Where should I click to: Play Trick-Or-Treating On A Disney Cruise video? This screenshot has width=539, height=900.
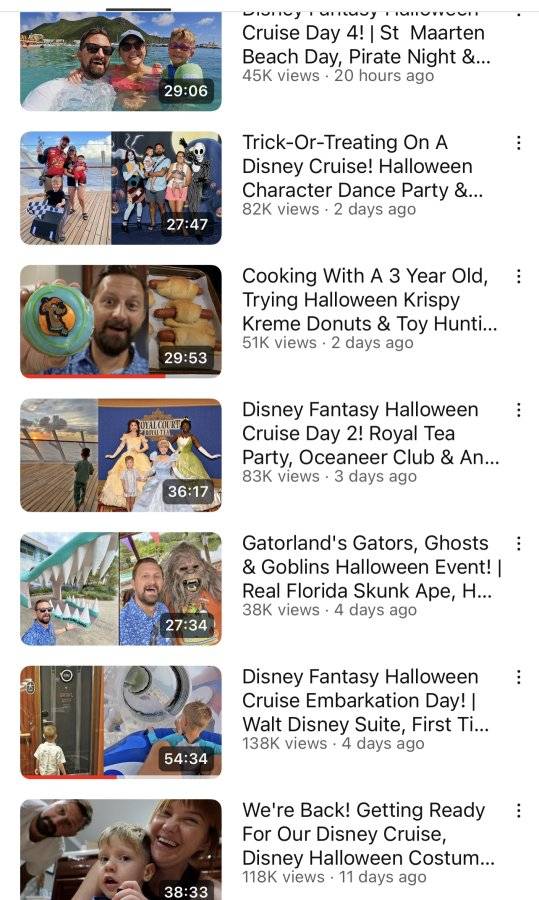tap(121, 188)
